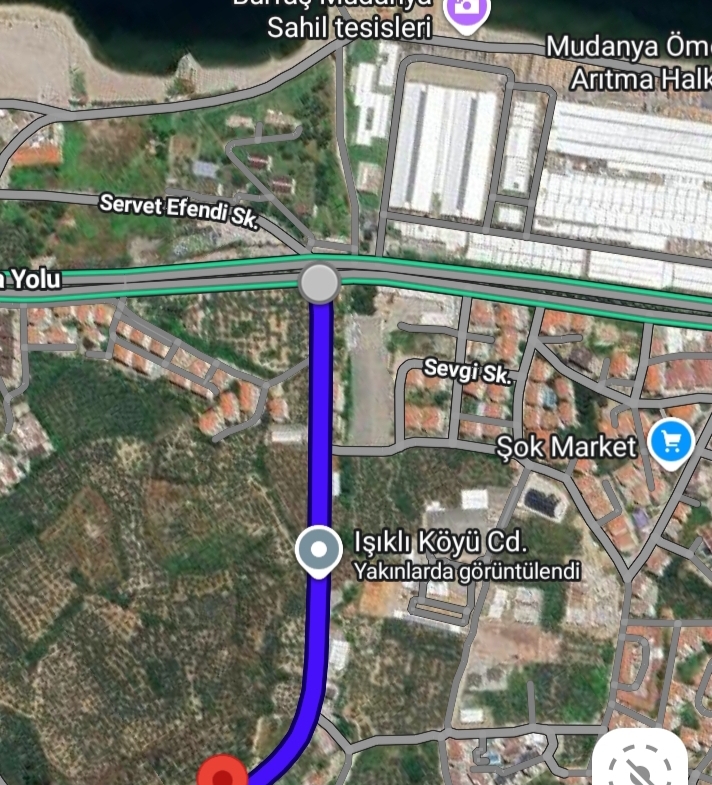
Task: Select the red destination pin on the route
Action: coord(222,774)
